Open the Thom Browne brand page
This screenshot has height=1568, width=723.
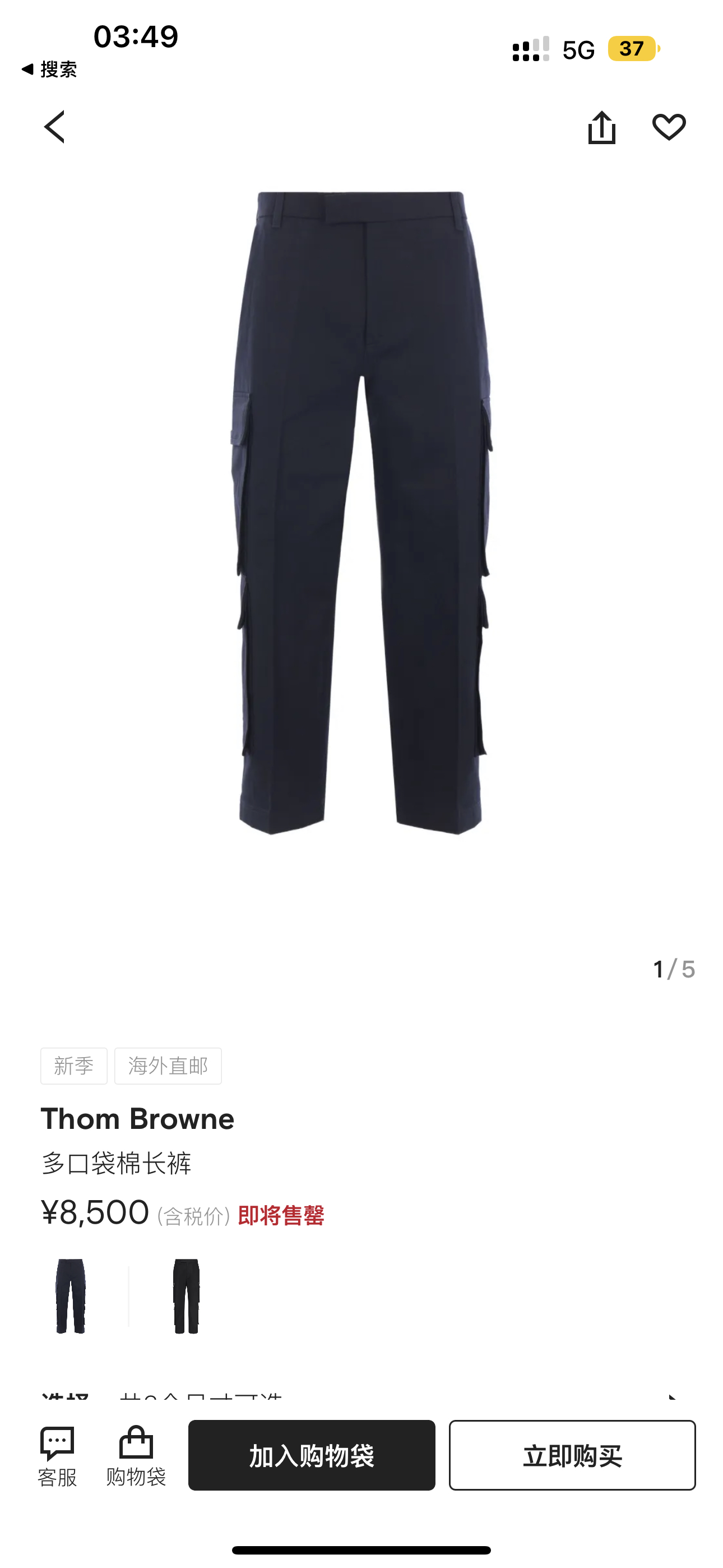pyautogui.click(x=137, y=1119)
